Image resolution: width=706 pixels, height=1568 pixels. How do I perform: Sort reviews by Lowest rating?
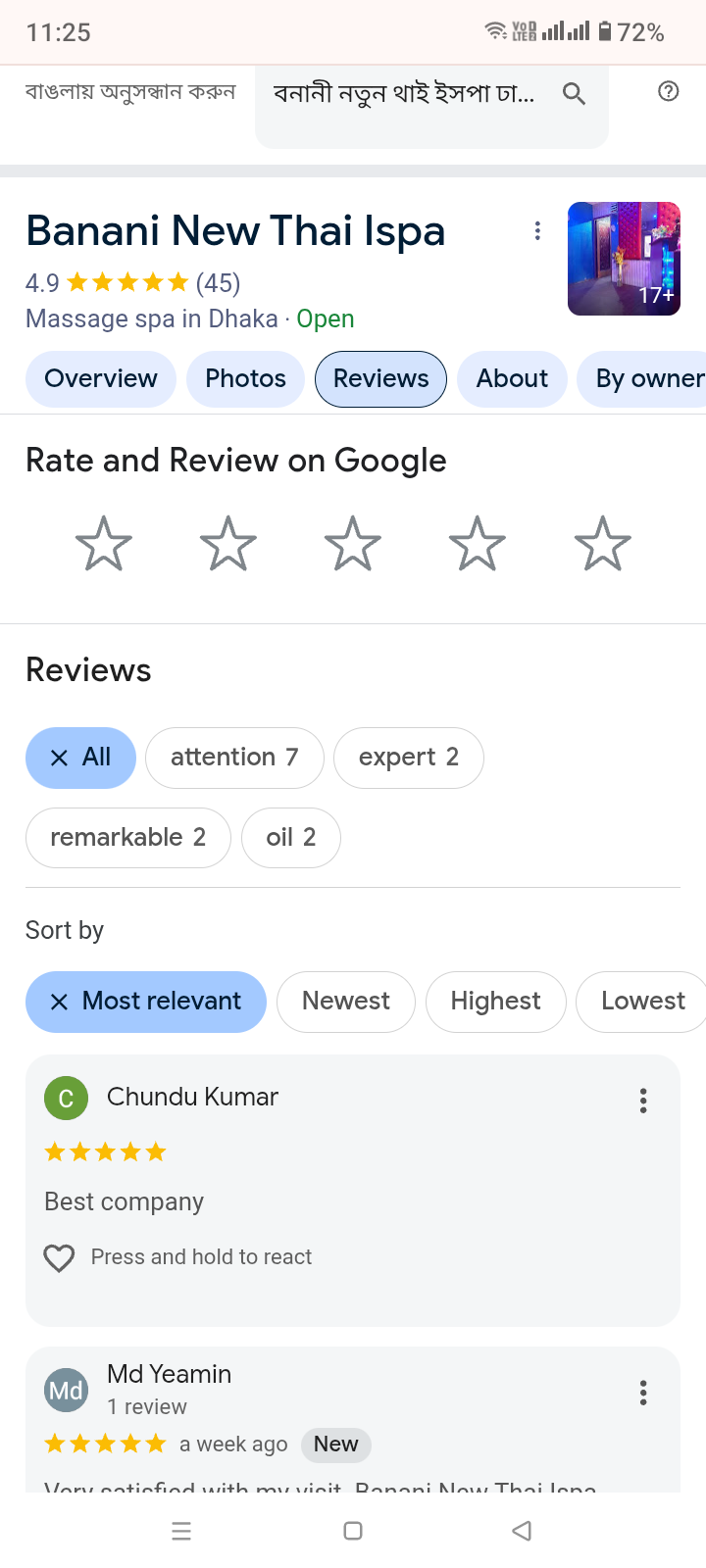(642, 1002)
